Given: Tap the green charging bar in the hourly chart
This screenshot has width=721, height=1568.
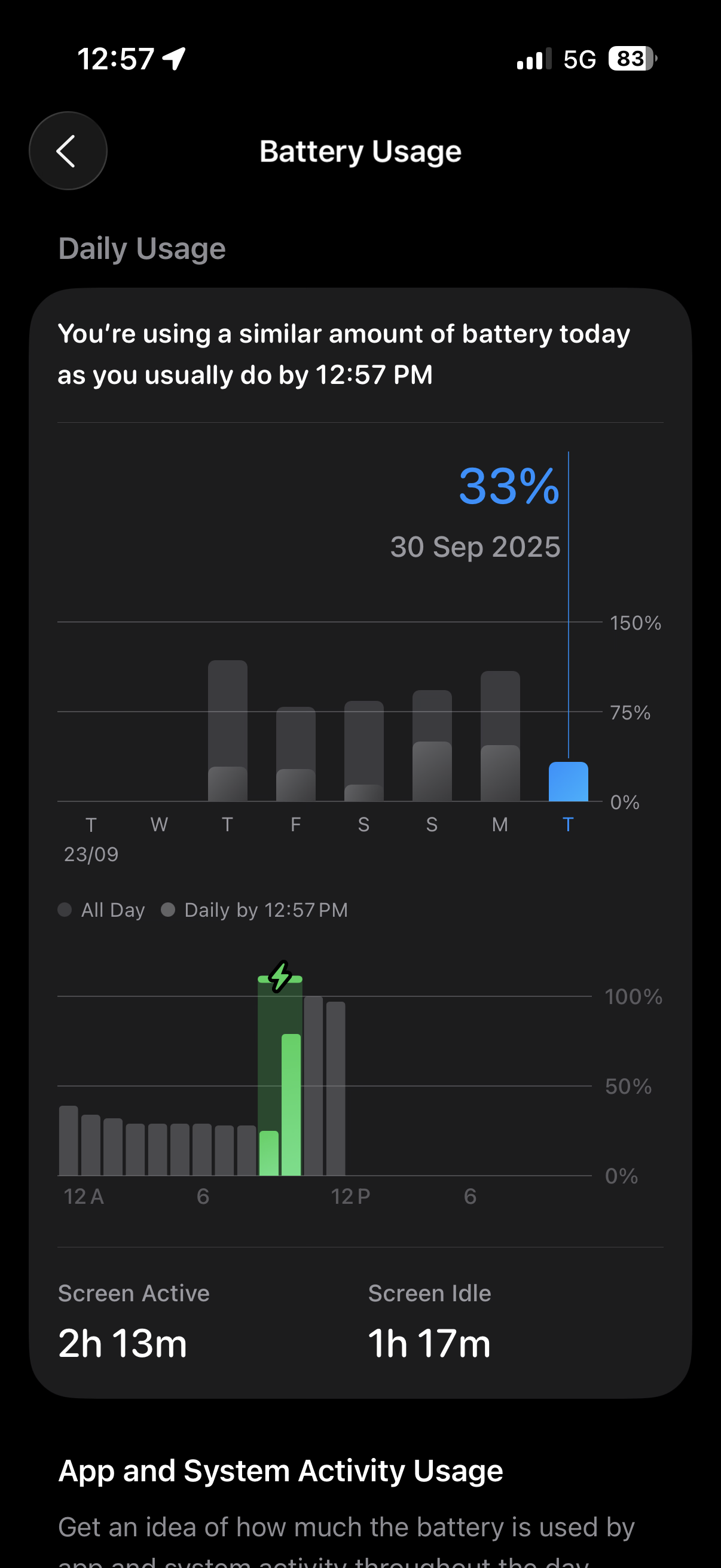Looking at the screenshot, I should (x=291, y=1104).
